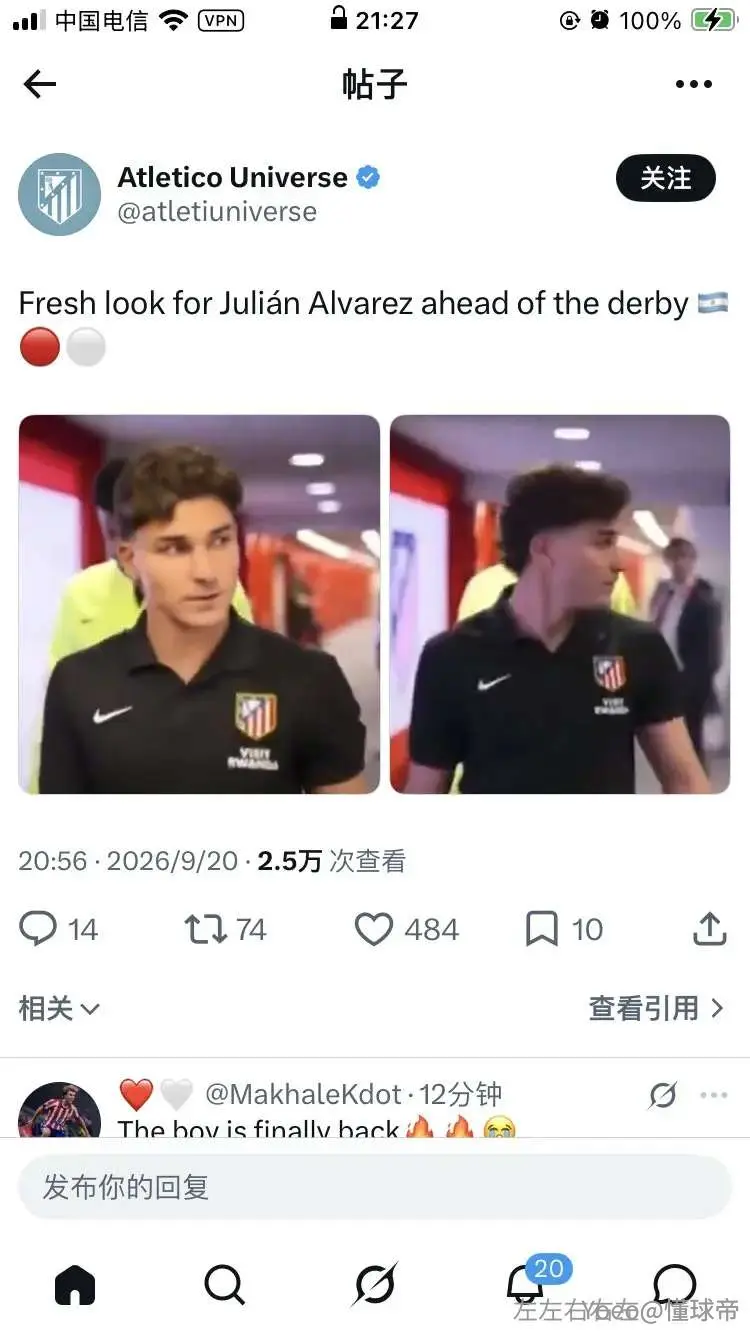Open the post's overflow menu at top right
The height and width of the screenshot is (1334, 750).
click(693, 85)
